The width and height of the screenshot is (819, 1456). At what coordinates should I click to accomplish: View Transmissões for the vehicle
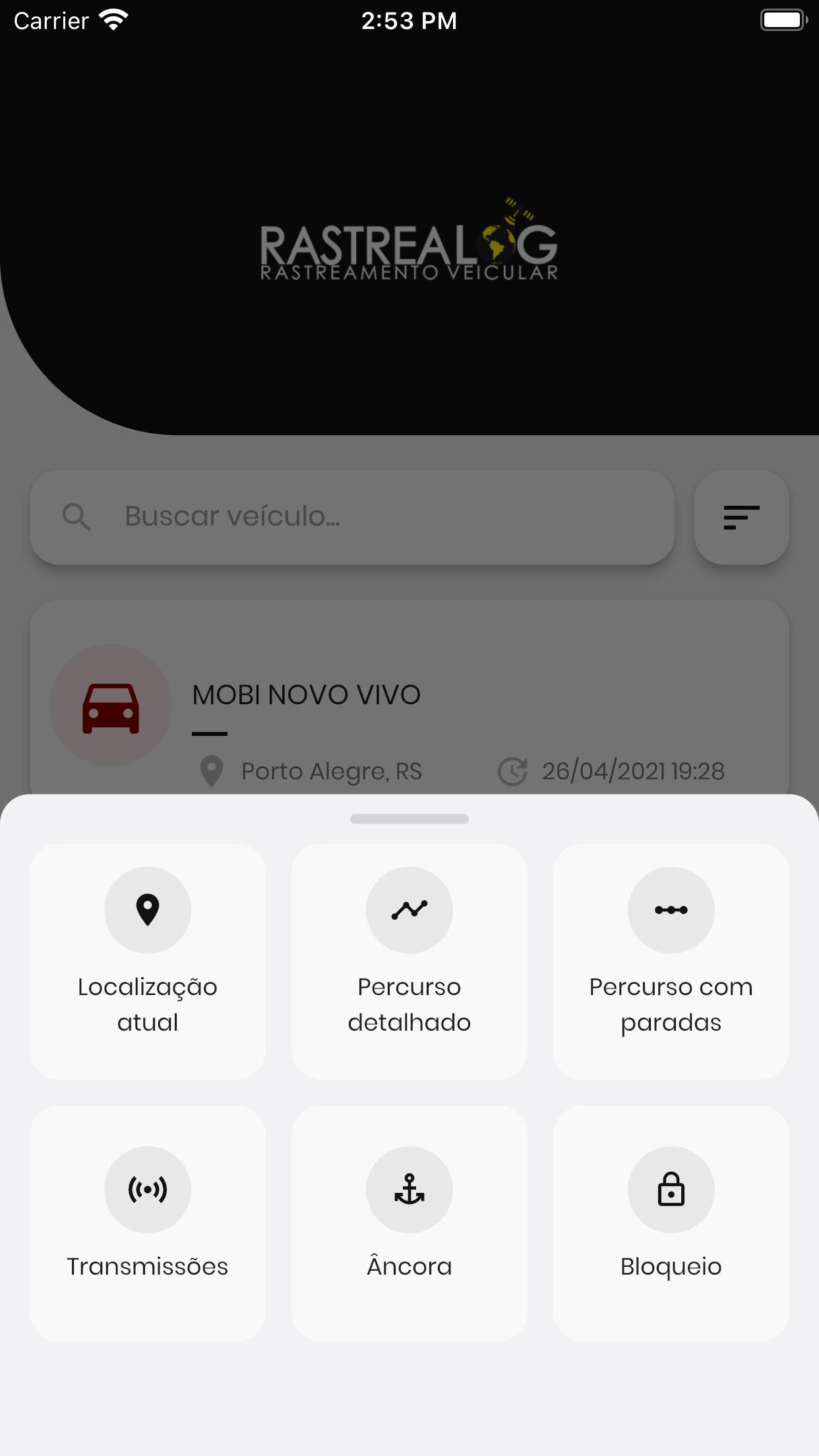(148, 1223)
